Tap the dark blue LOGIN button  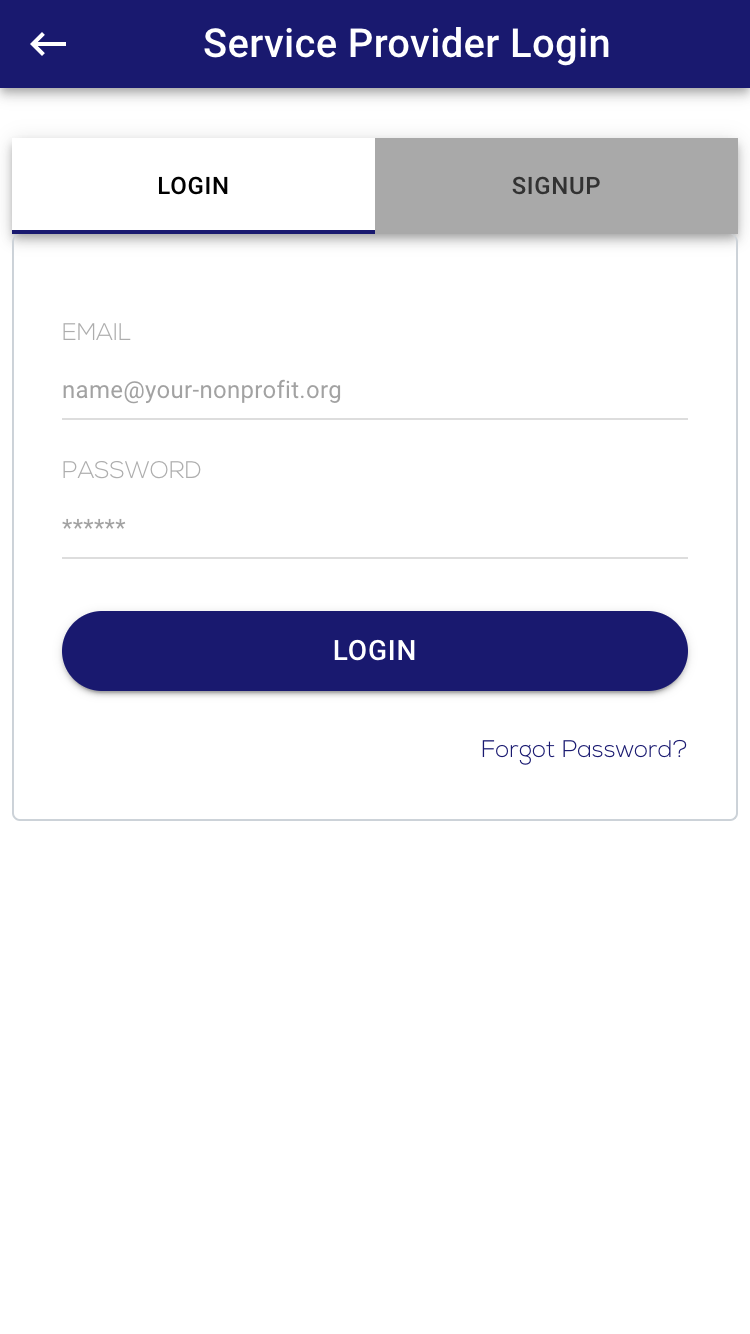tap(375, 650)
